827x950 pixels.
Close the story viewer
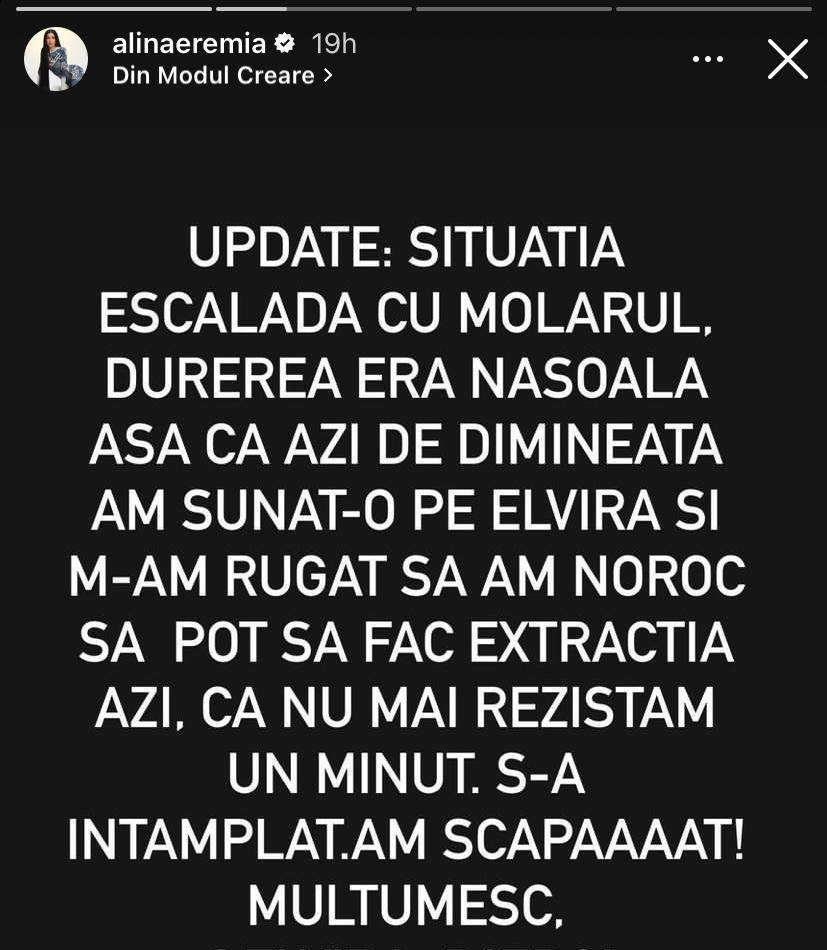coord(787,59)
